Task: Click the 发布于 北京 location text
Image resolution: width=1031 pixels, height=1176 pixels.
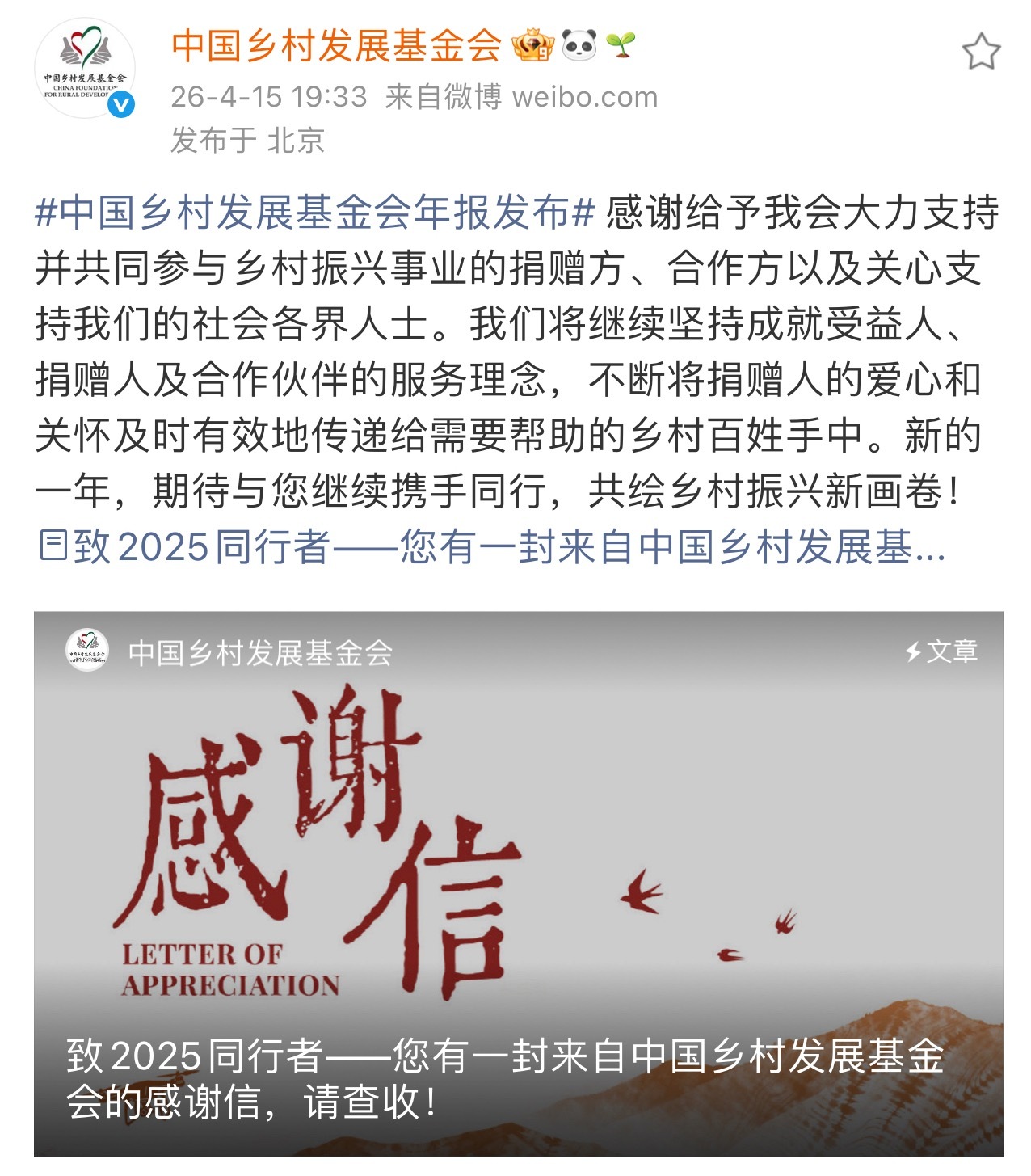Action: 249,137
